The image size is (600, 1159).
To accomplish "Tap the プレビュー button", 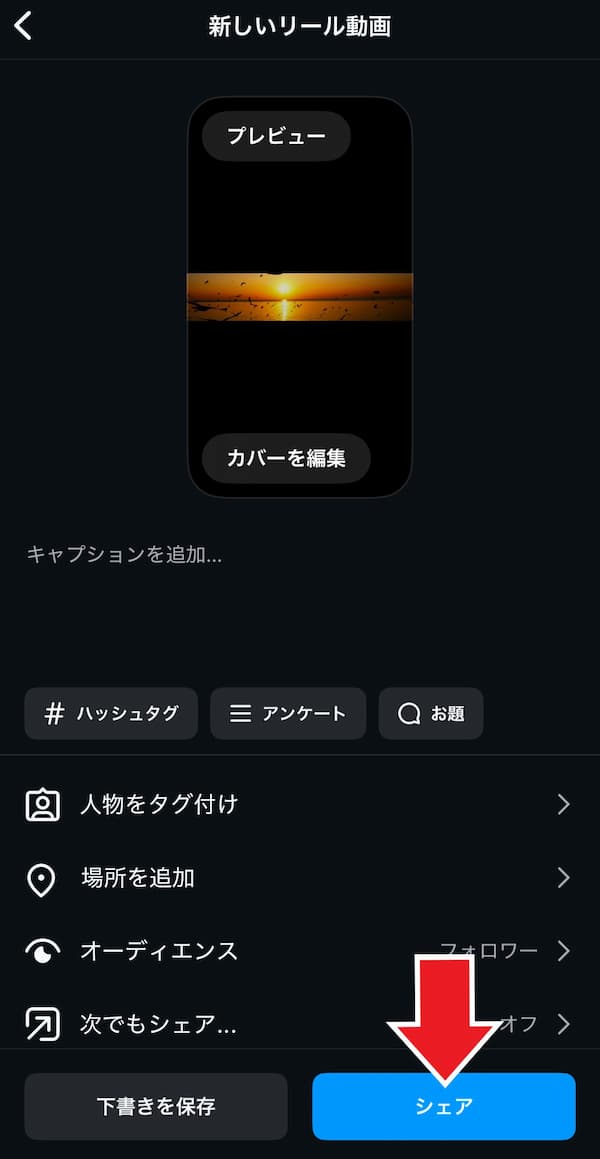I will [x=276, y=136].
